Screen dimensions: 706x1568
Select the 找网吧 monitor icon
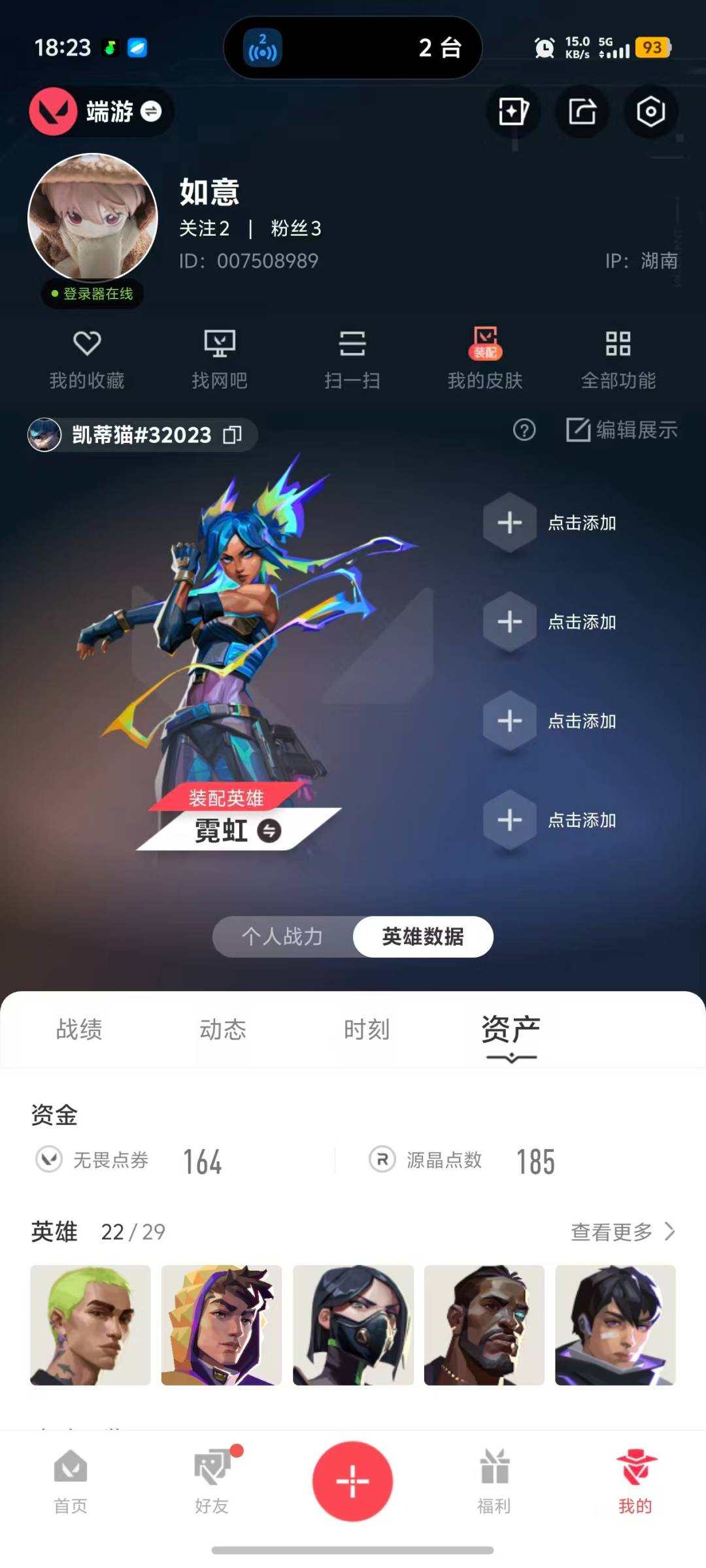tap(222, 359)
